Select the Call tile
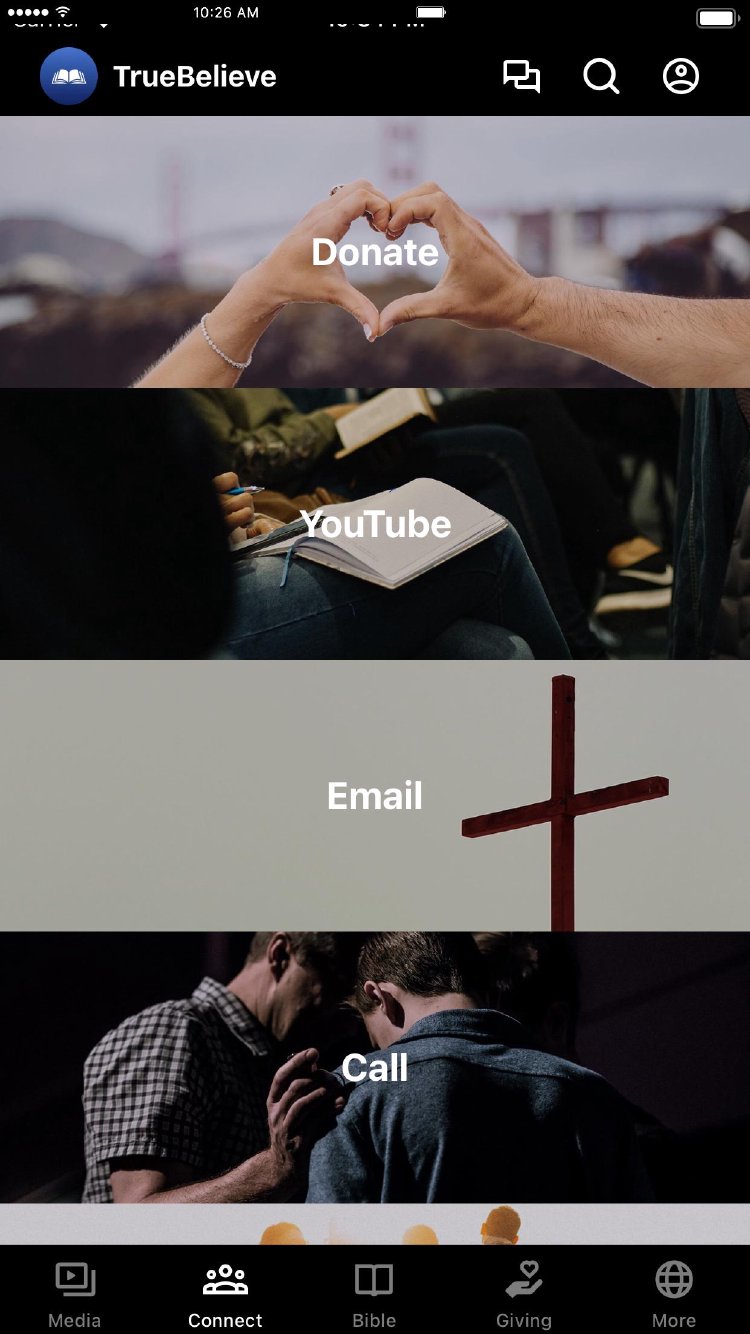The width and height of the screenshot is (750, 1334). click(x=375, y=1068)
